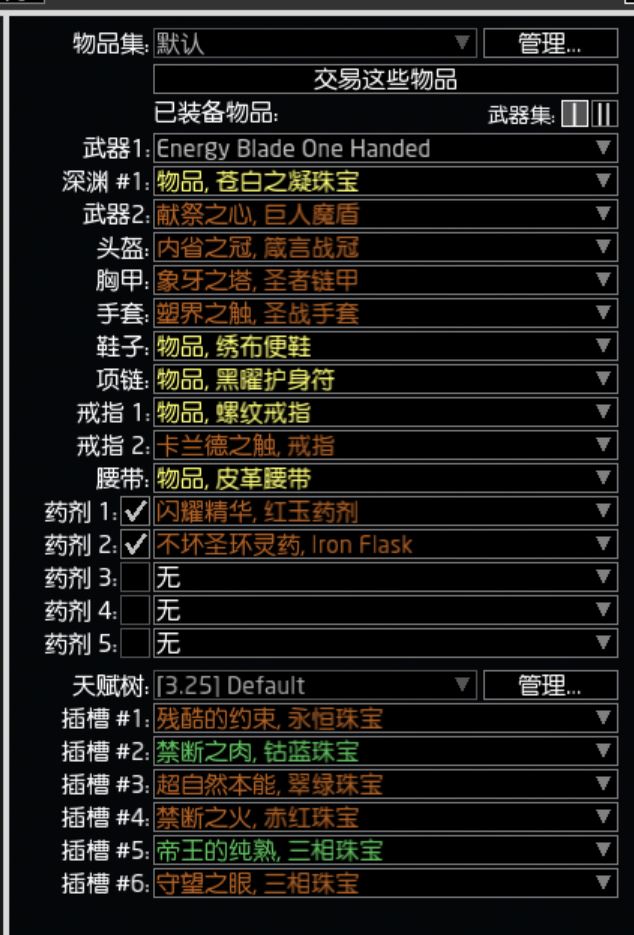This screenshot has height=935, width=634.
Task: Disable the 药剂 2 checkbox
Action: pos(135,545)
